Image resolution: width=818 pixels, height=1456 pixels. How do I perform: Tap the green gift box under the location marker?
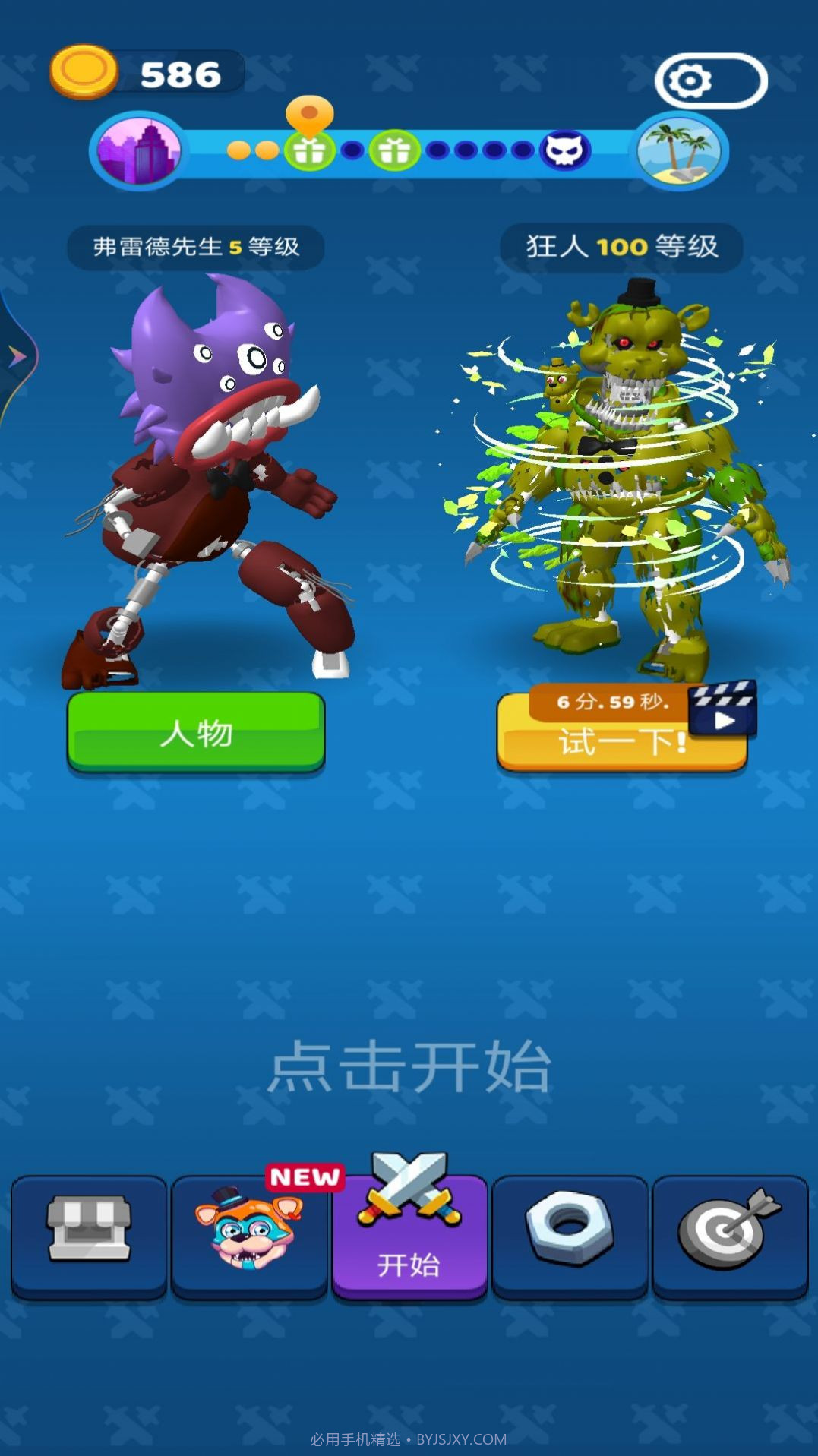click(309, 150)
